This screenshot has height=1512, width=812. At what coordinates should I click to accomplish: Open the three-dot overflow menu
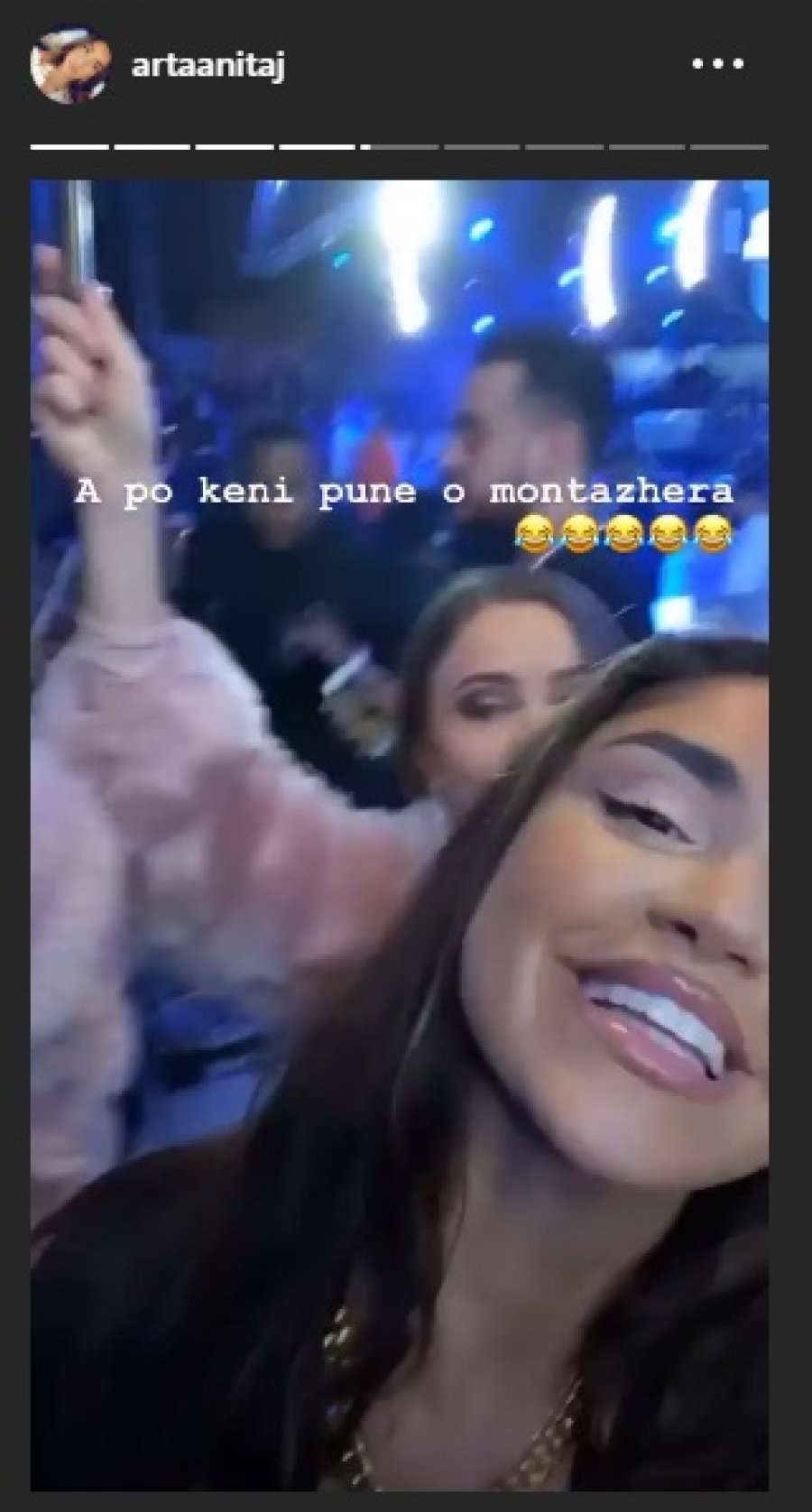click(x=717, y=64)
